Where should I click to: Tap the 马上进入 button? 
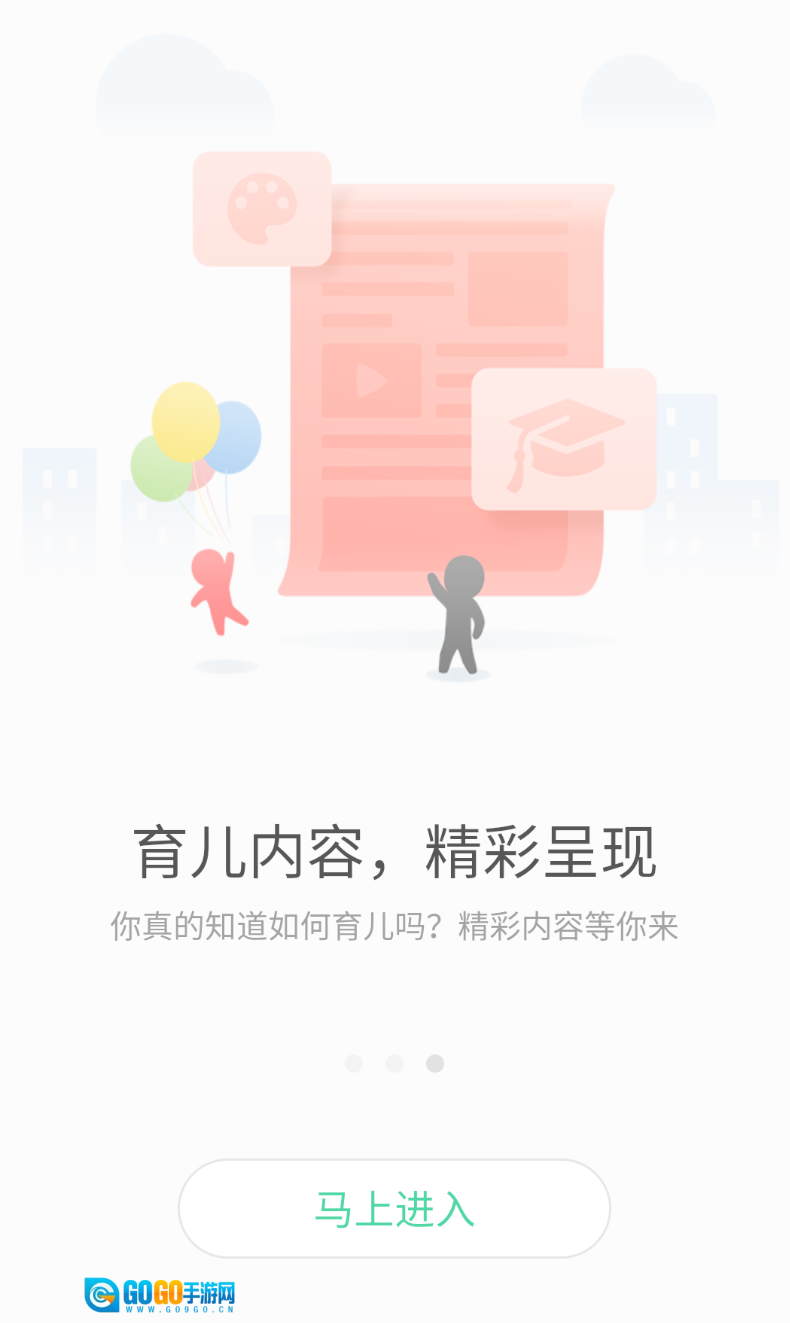[394, 1208]
